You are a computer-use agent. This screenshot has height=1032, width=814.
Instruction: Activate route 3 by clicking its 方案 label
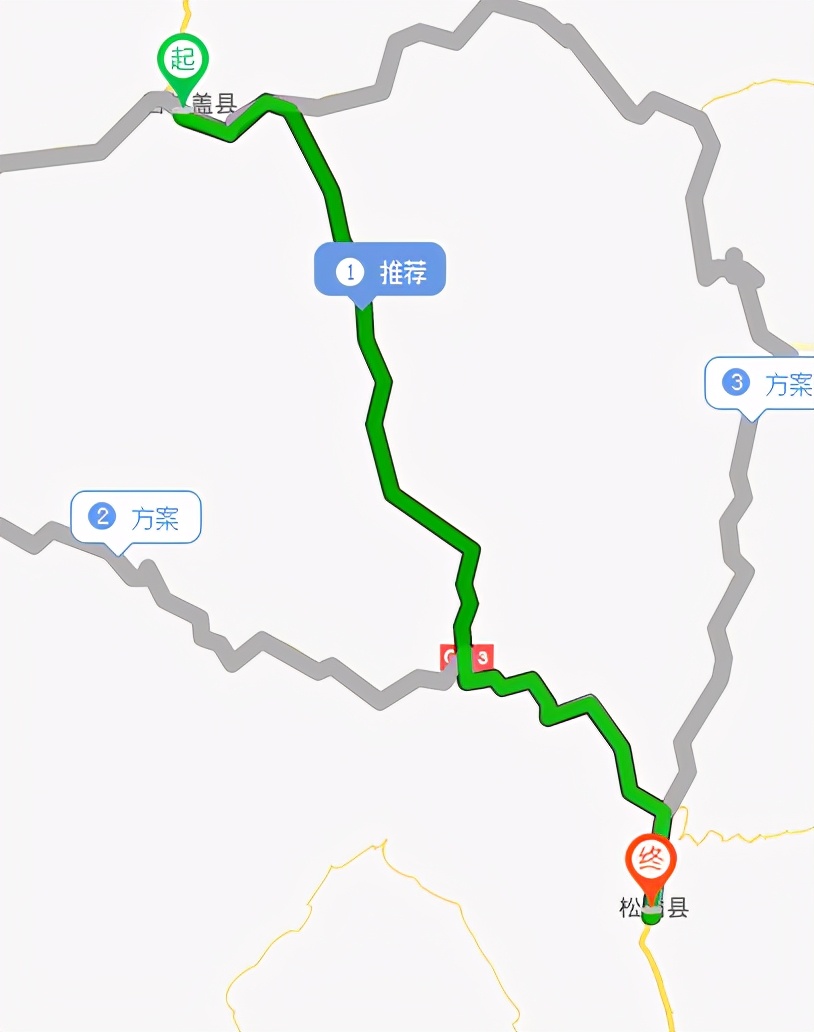pos(770,383)
